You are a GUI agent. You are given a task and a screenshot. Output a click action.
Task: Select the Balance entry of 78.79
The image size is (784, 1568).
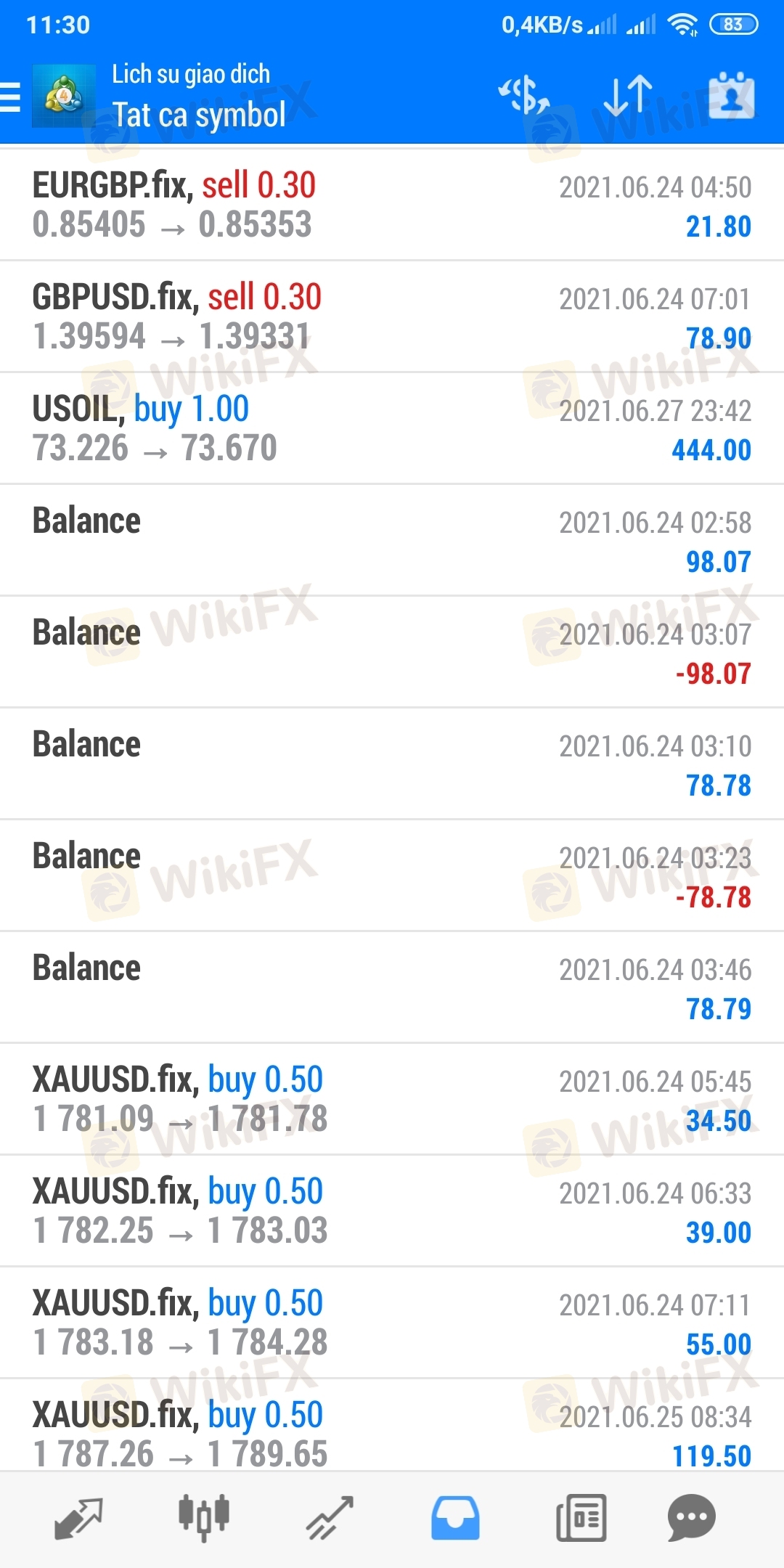(392, 987)
